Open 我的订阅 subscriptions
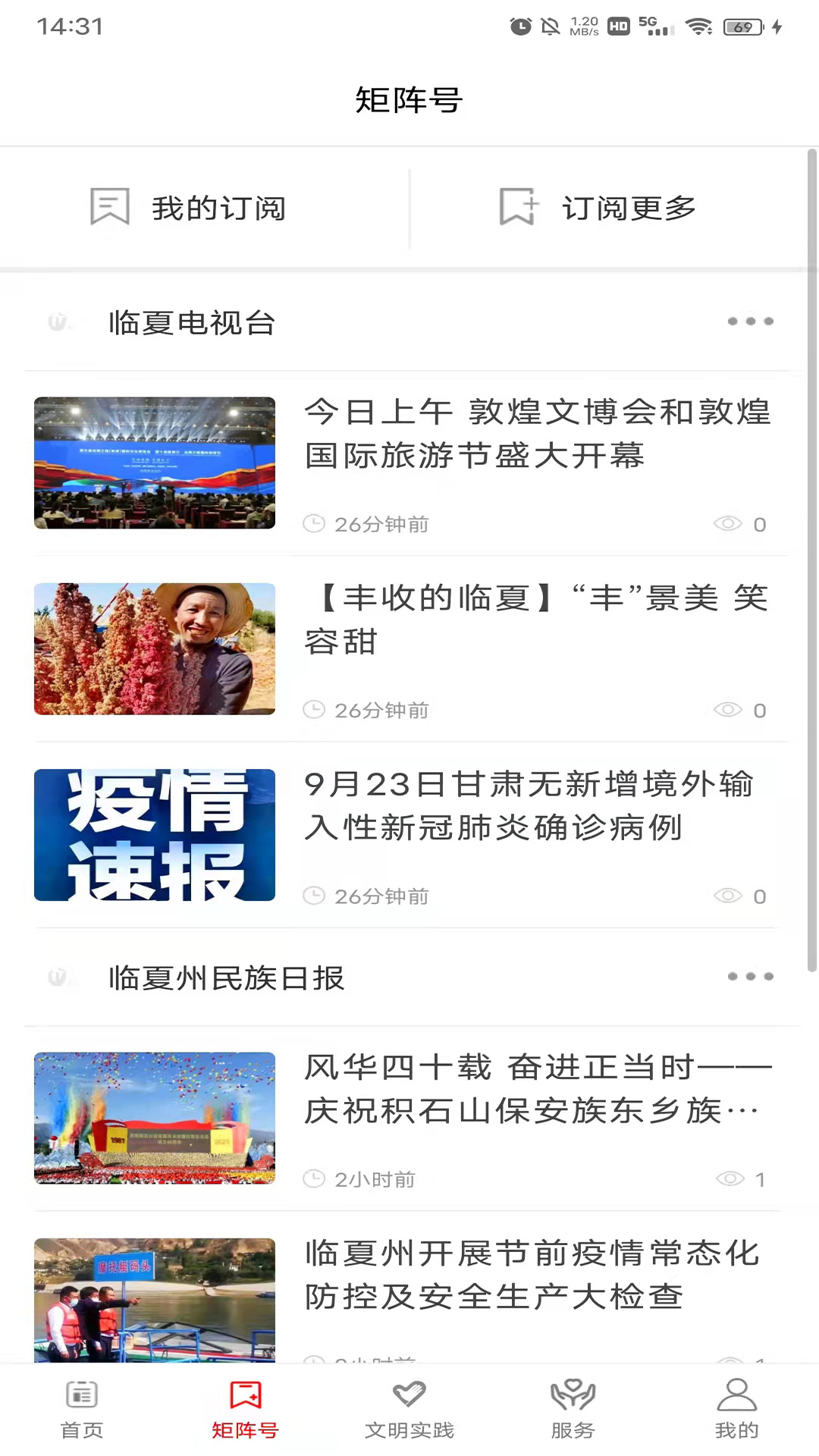The height and width of the screenshot is (1456, 819). click(190, 208)
